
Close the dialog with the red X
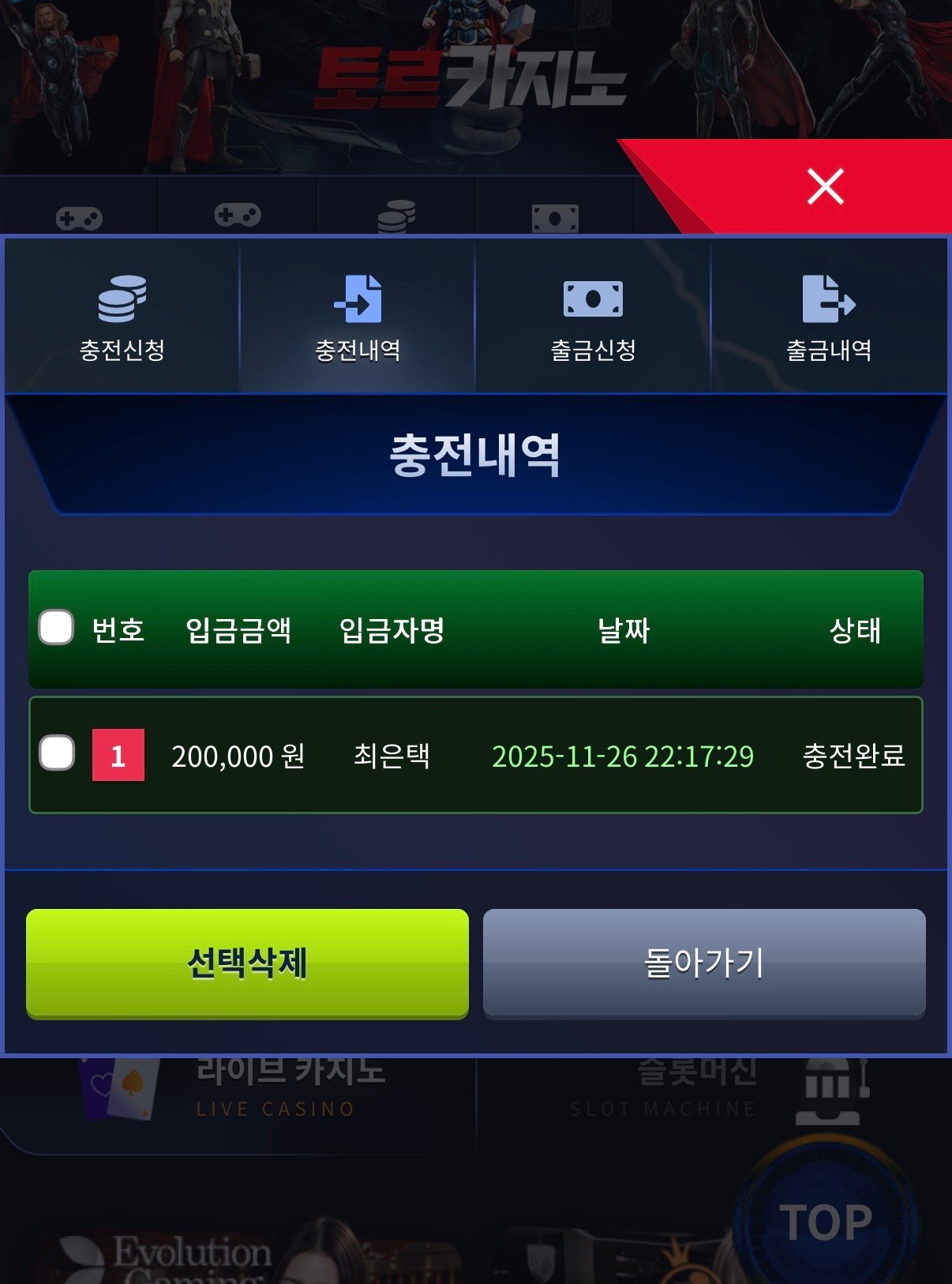coord(825,187)
